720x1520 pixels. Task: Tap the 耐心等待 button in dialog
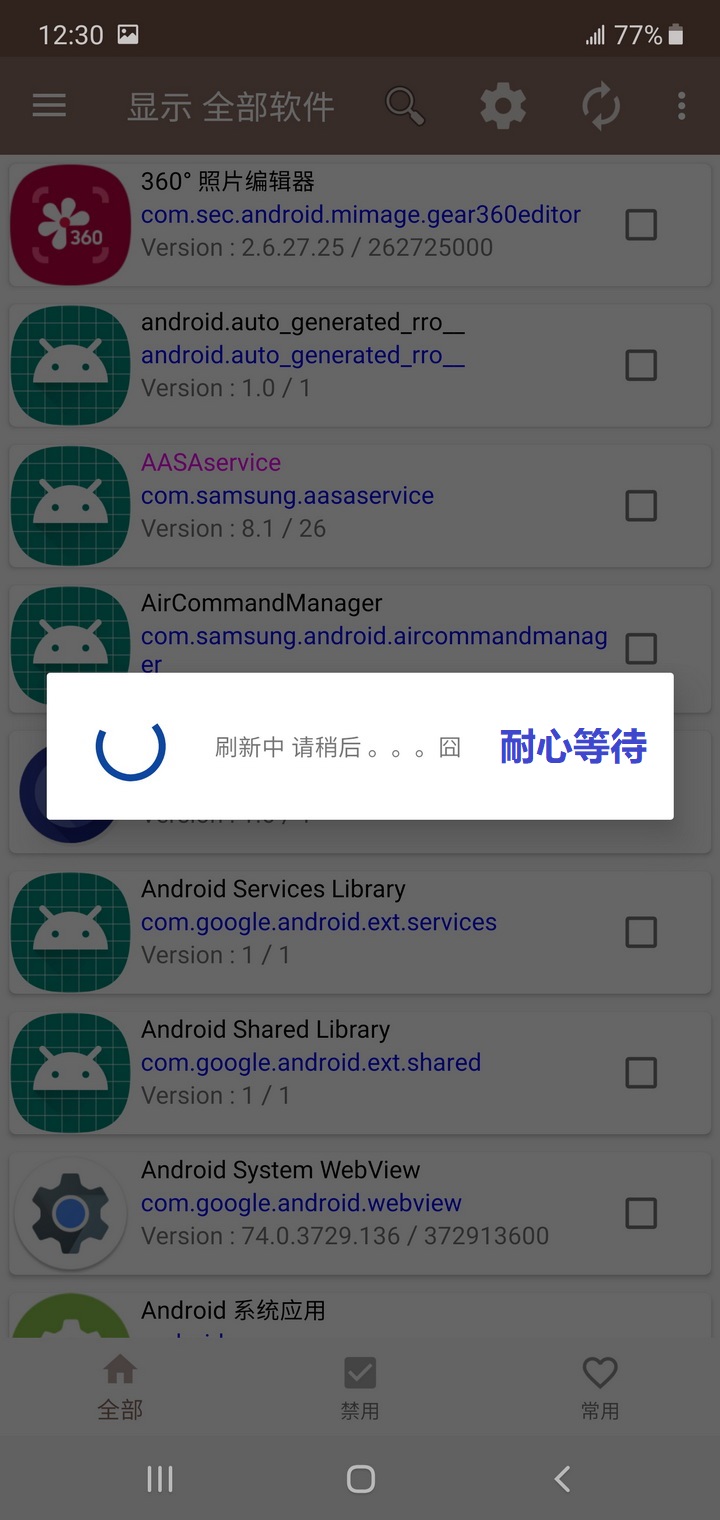pyautogui.click(x=574, y=746)
